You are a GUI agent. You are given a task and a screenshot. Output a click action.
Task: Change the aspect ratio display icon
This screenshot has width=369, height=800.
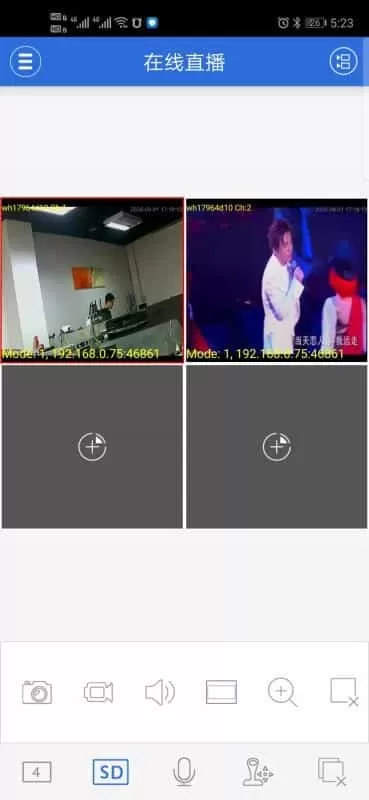[x=221, y=692]
